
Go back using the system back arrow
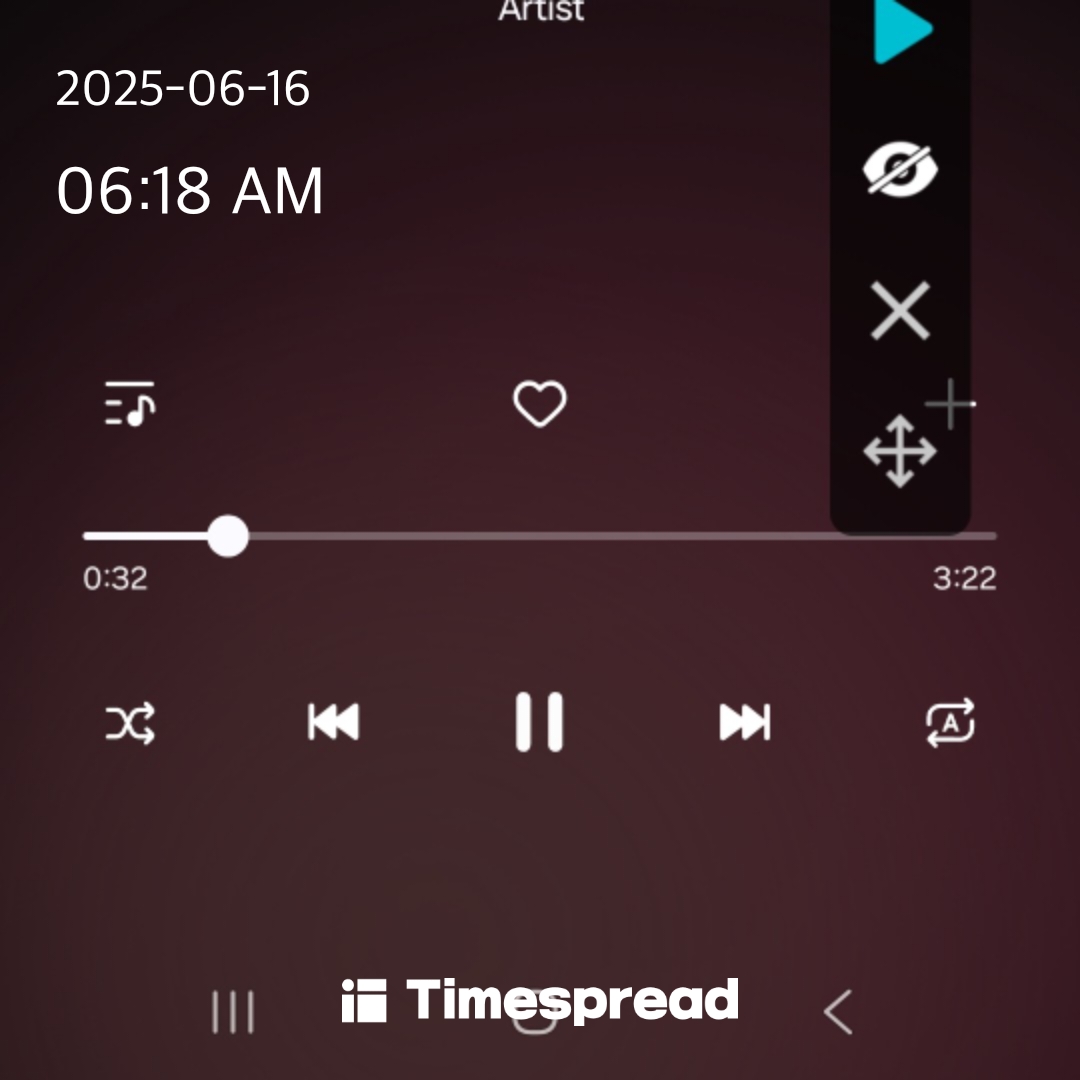(838, 1012)
